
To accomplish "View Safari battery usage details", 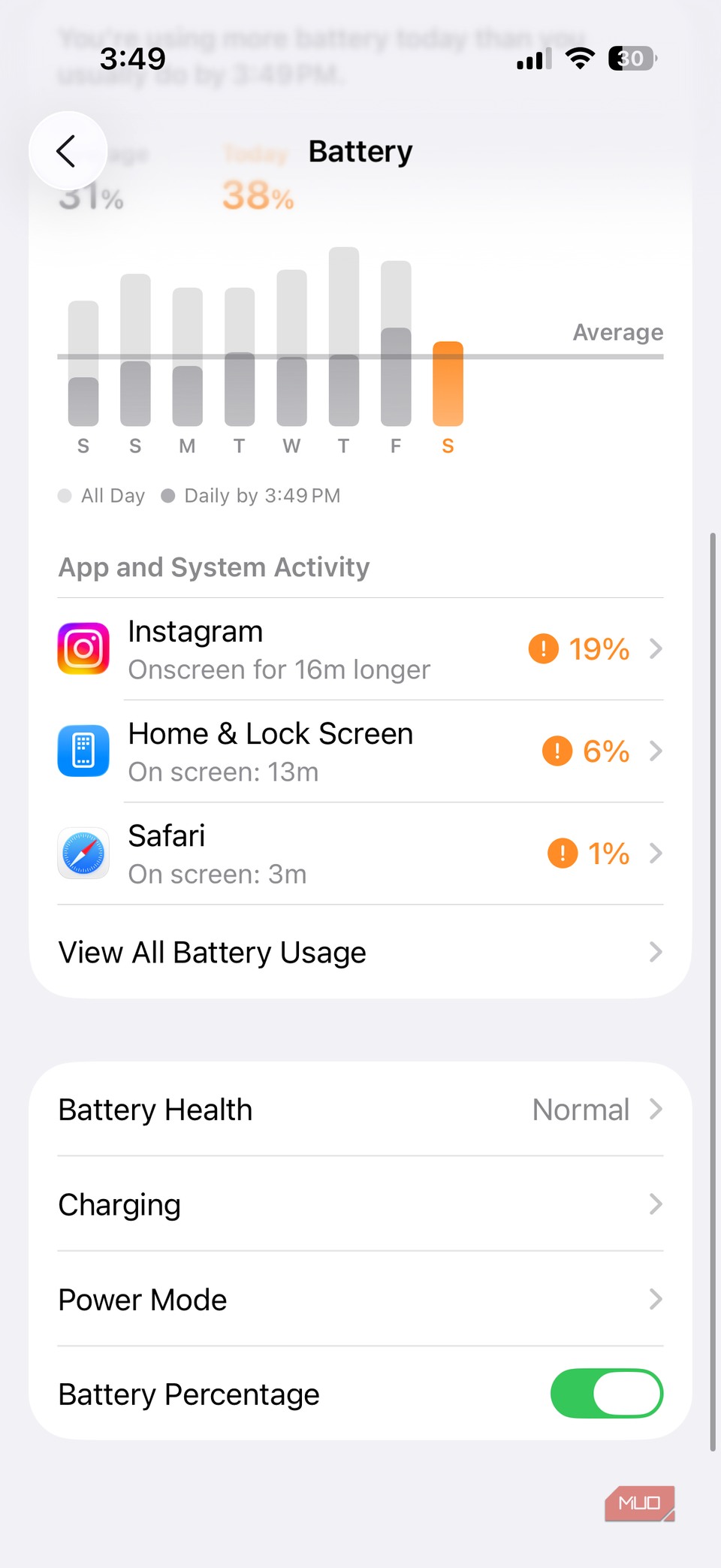I will coord(360,853).
